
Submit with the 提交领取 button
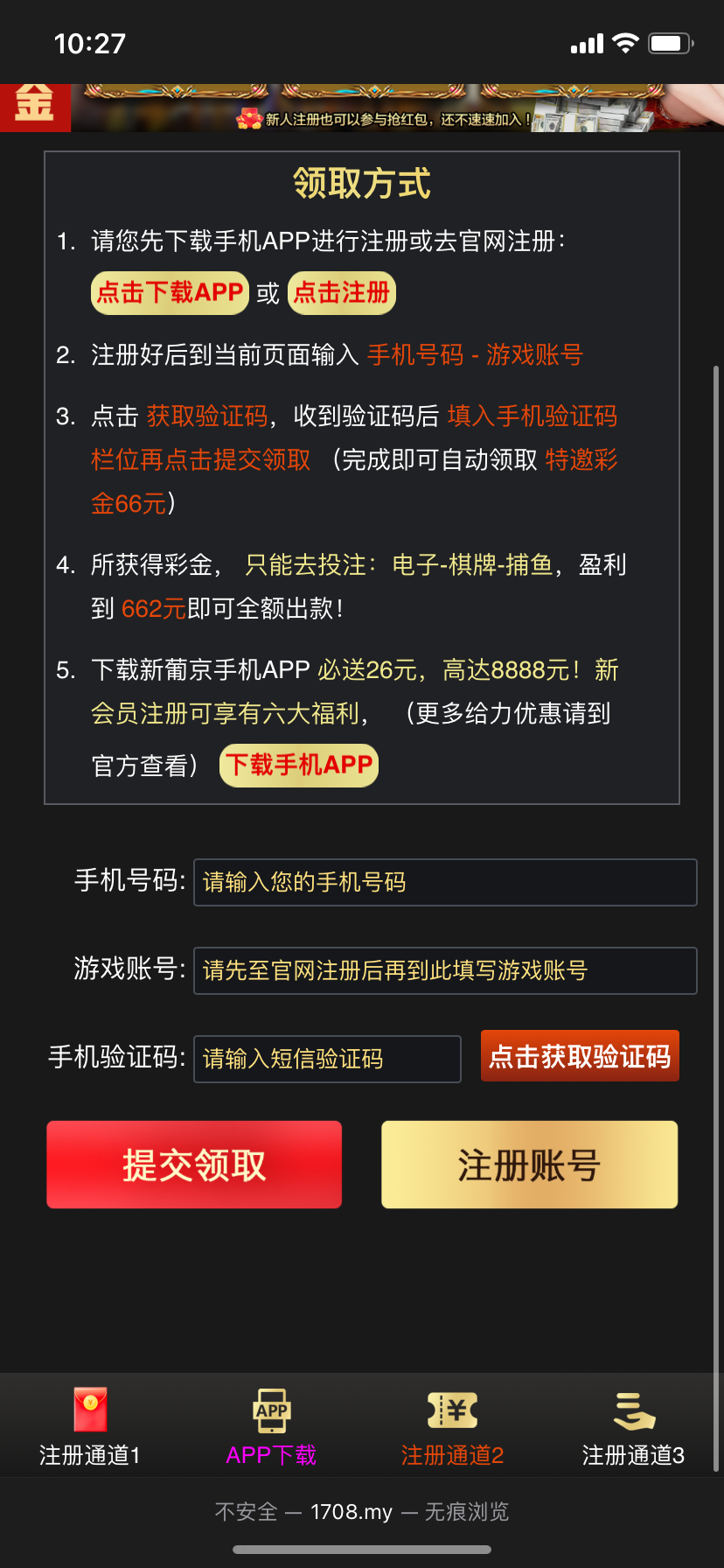pyautogui.click(x=194, y=1165)
